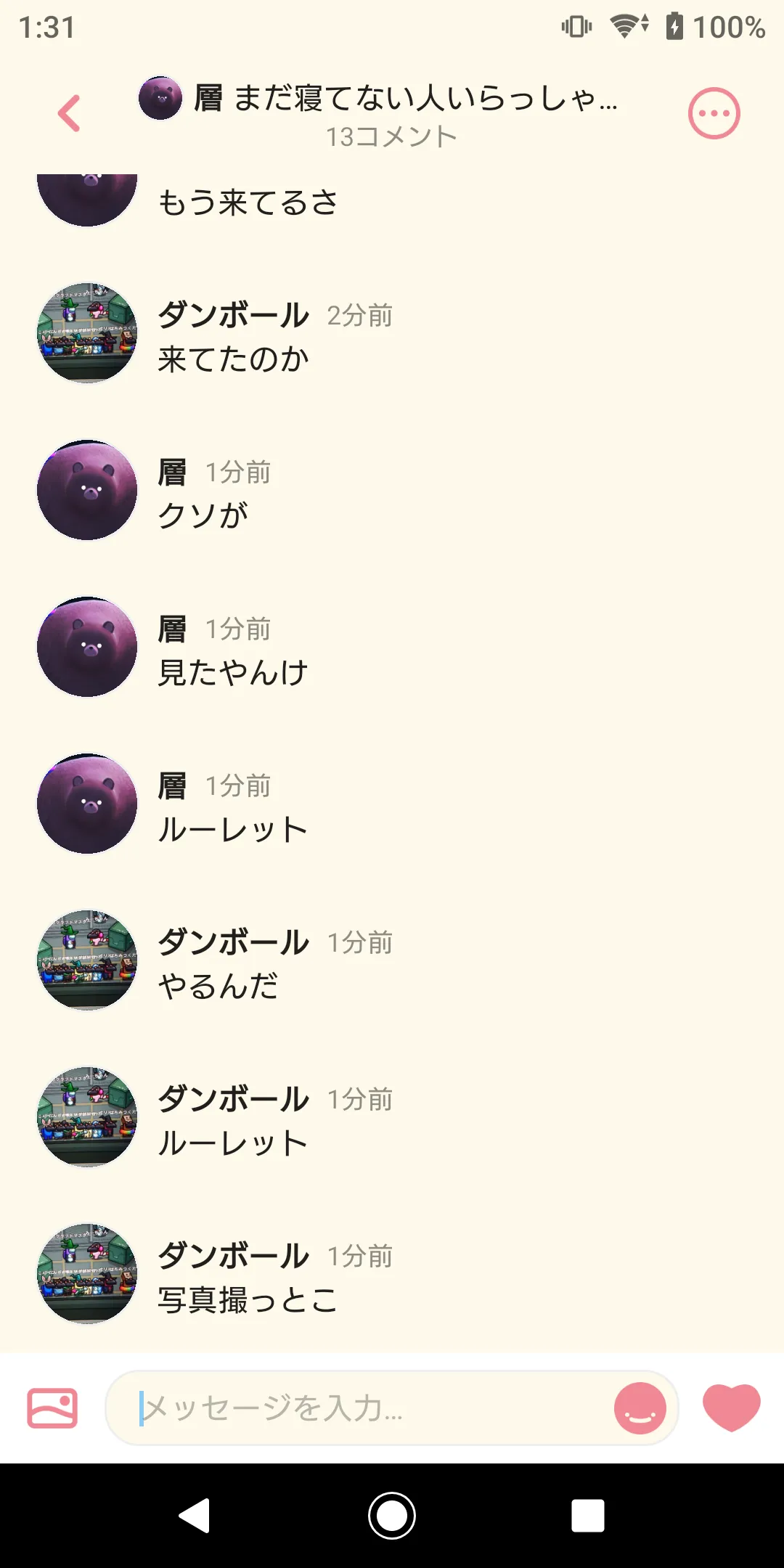Open ダンボール's avatar beside 来てたのか
The height and width of the screenshot is (1568, 784).
[x=87, y=333]
